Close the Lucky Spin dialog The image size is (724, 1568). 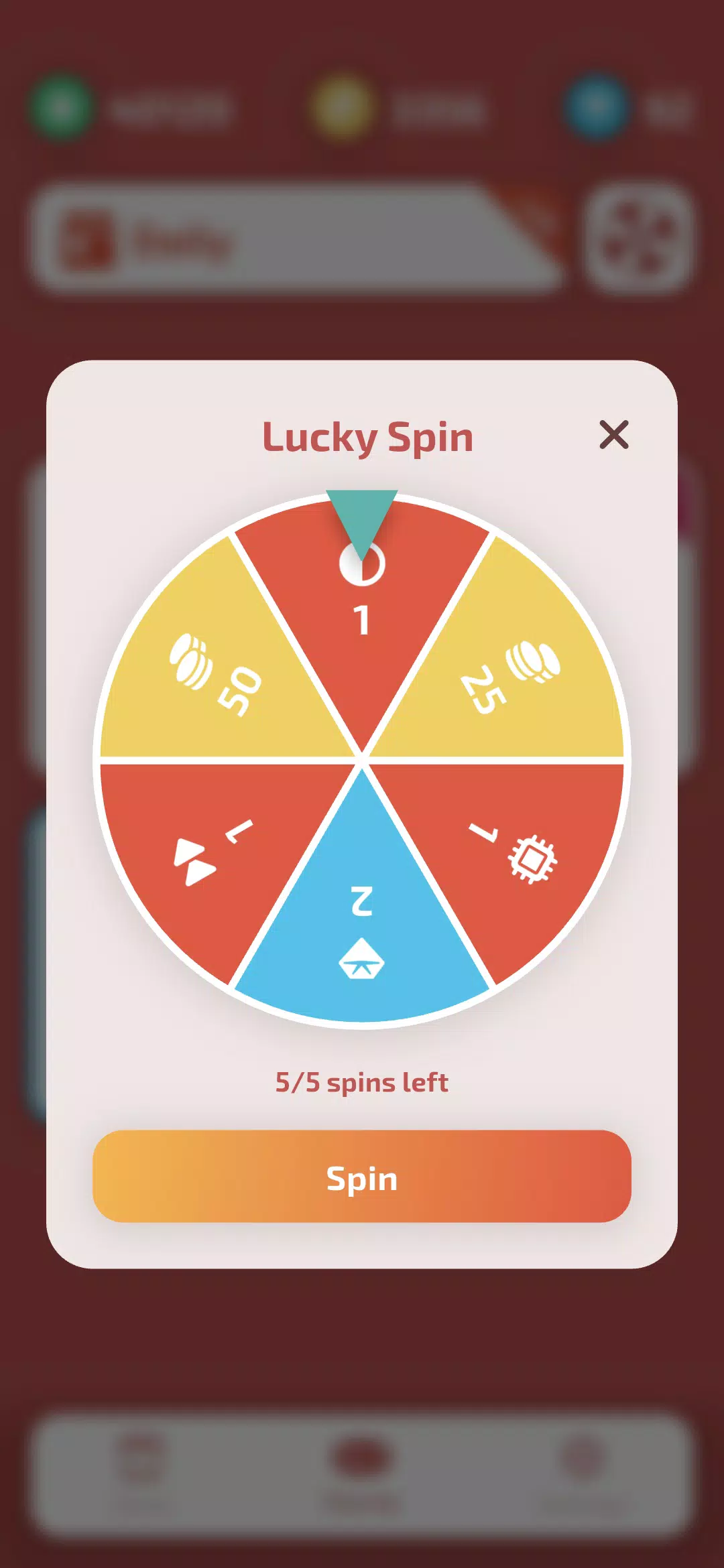613,435
